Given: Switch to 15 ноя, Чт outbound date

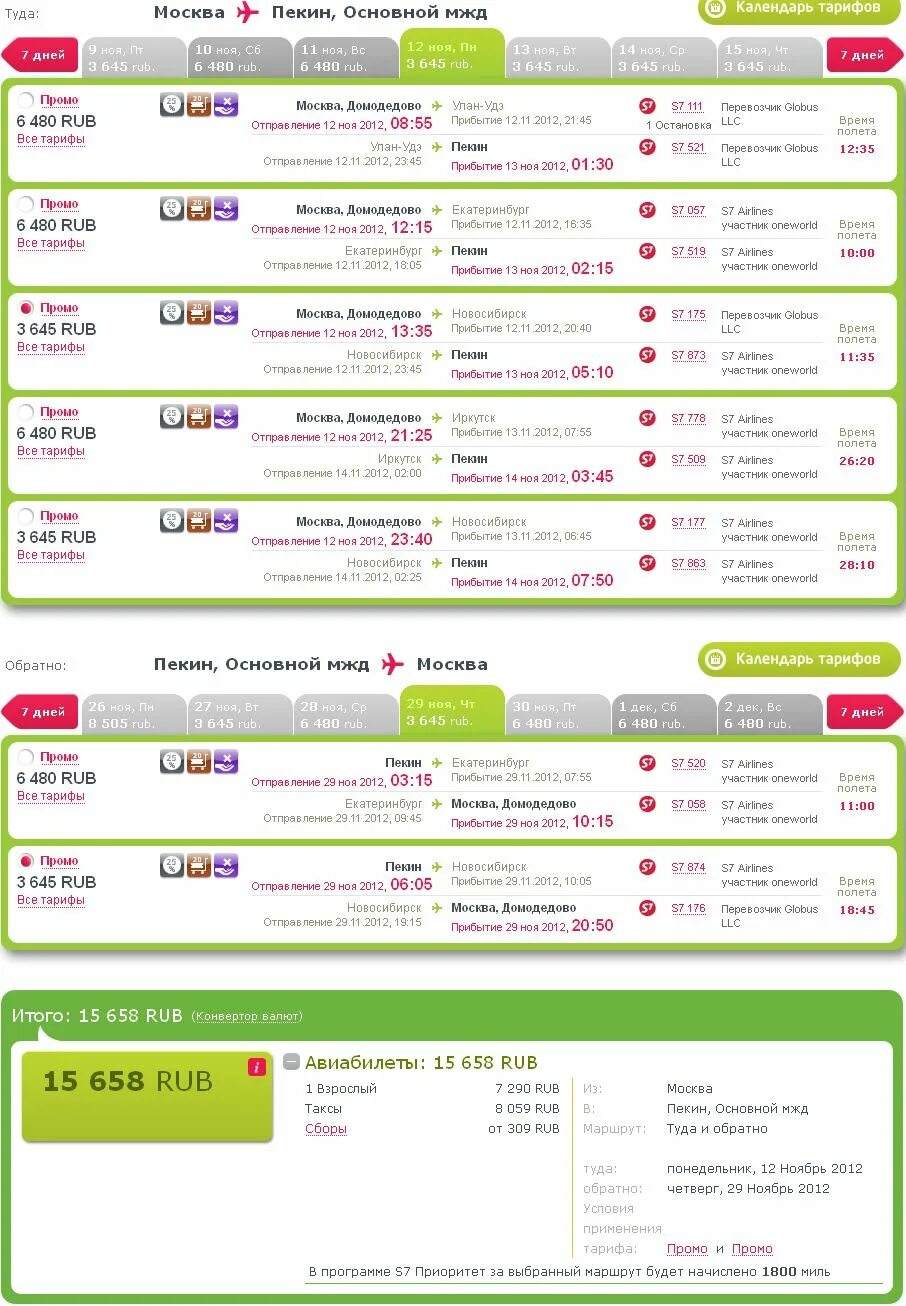Looking at the screenshot, I should [770, 57].
